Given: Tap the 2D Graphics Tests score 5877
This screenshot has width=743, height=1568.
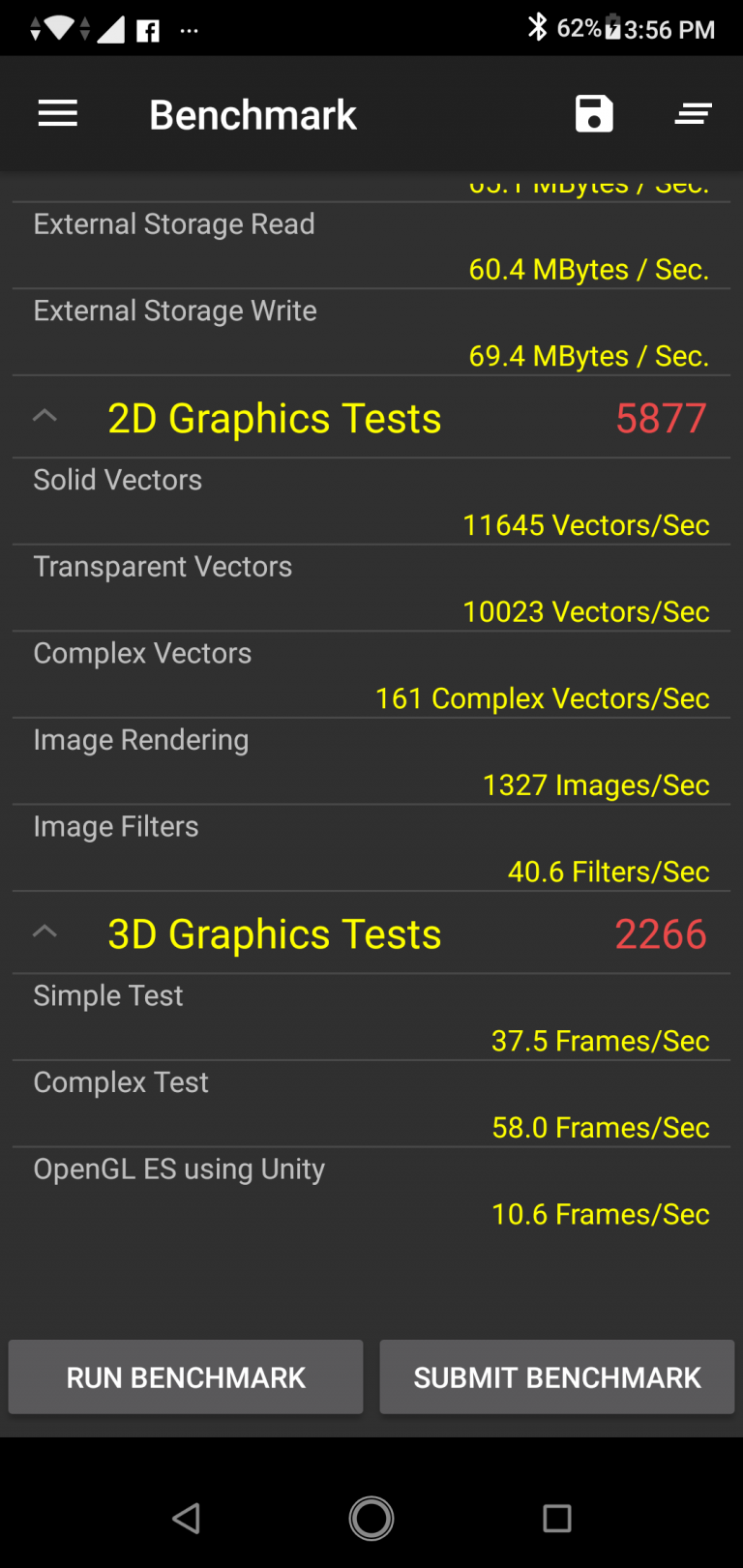Looking at the screenshot, I should [x=661, y=418].
